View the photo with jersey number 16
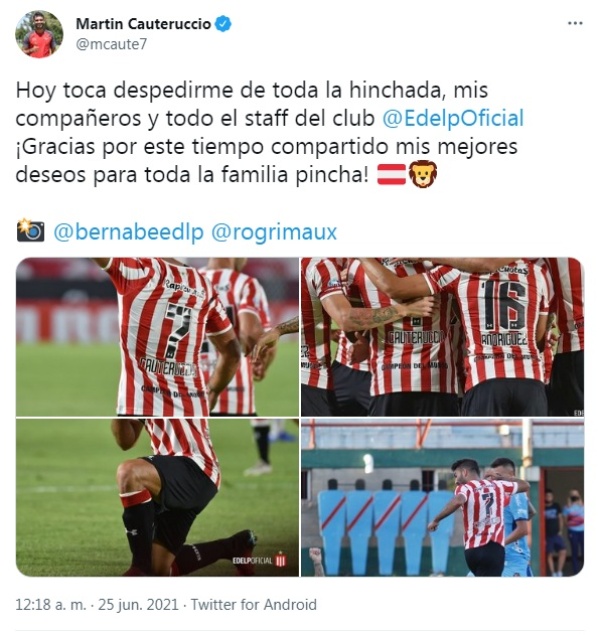Image resolution: width=600 pixels, height=635 pixels. [x=442, y=337]
